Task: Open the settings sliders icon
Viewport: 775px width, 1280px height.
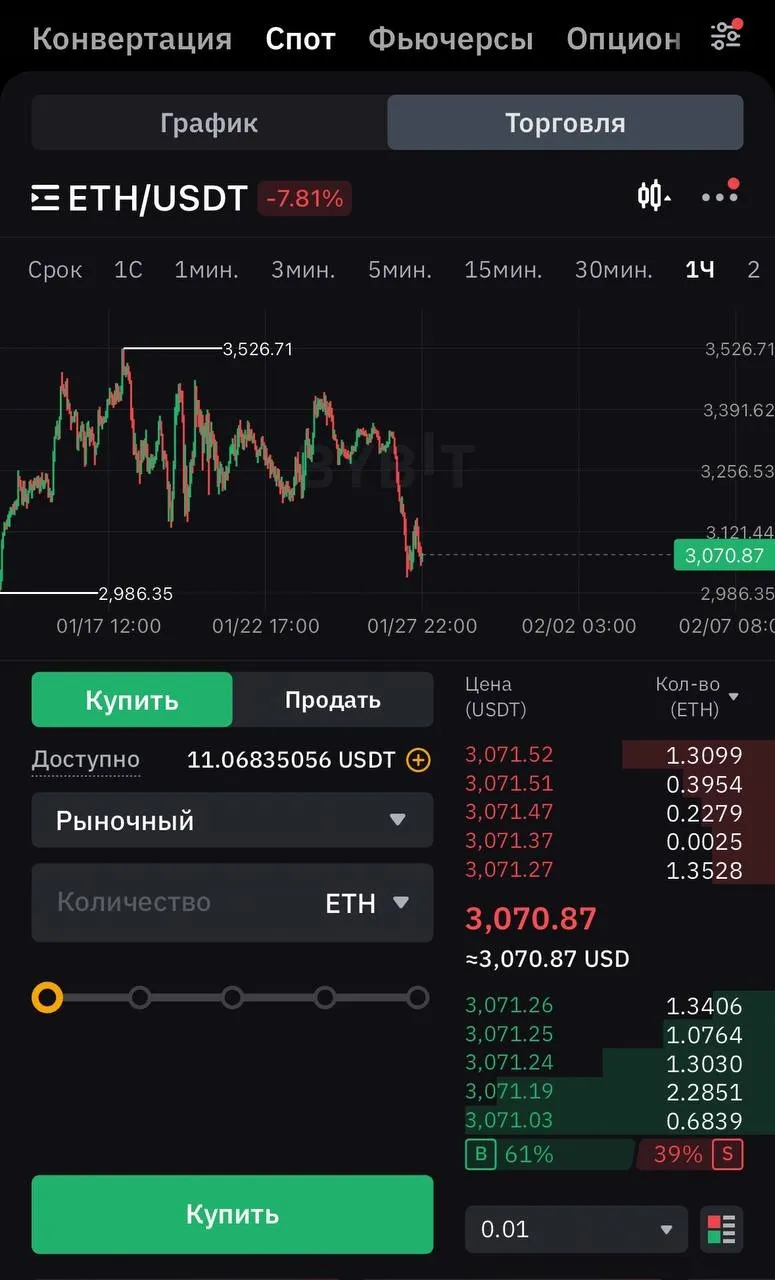Action: click(725, 37)
